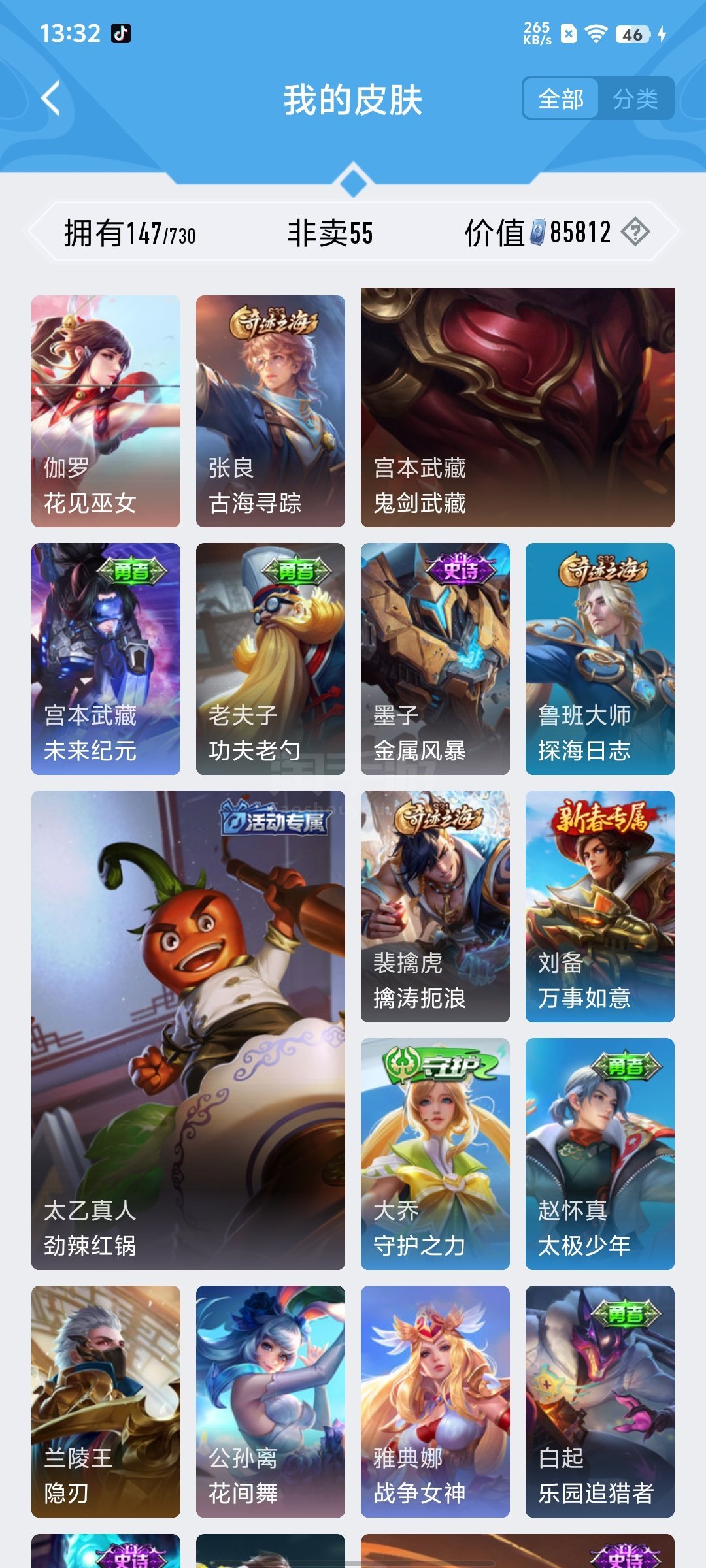Tap the 鲁班大师 探海日志 skin
706x1568 pixels.
pyautogui.click(x=600, y=659)
